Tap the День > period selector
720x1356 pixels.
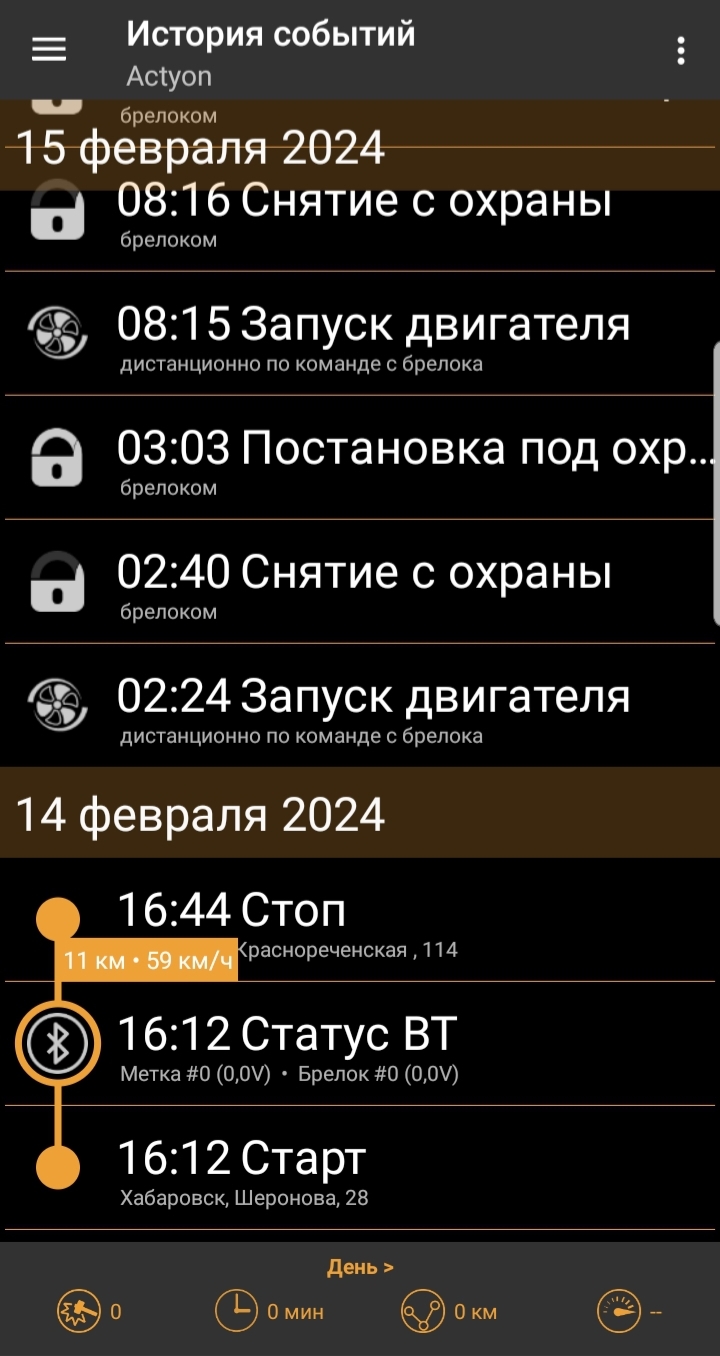360,1267
